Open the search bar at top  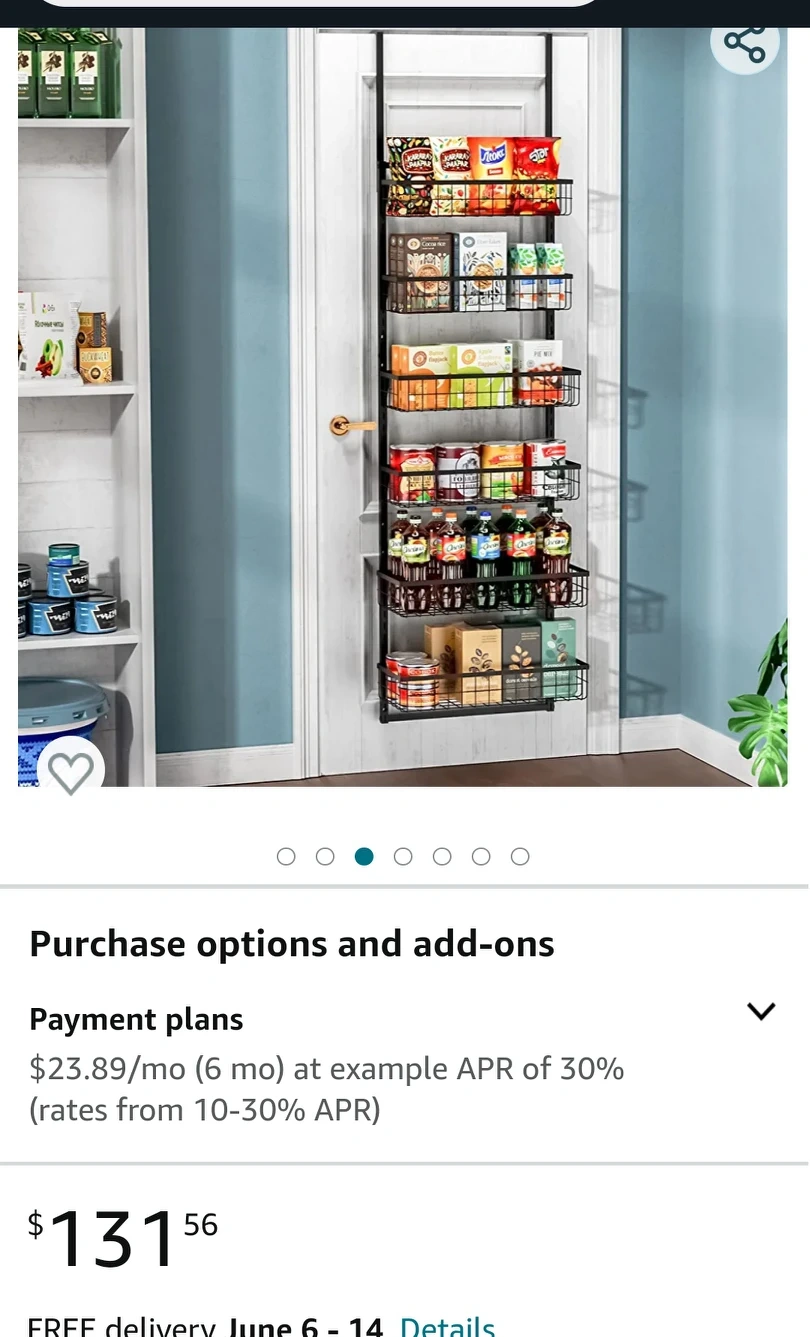point(320,4)
